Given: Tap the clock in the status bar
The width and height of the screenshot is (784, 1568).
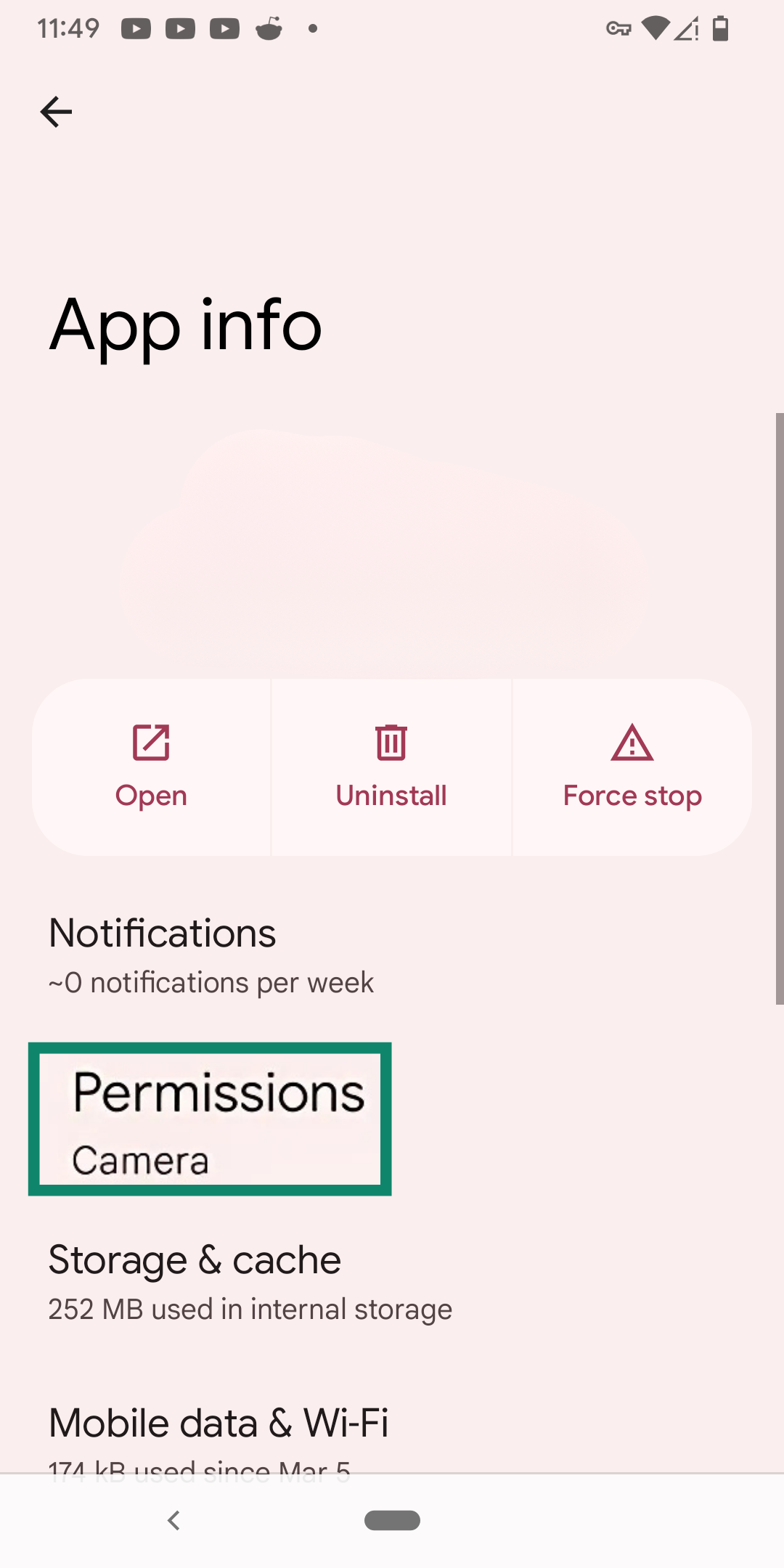Looking at the screenshot, I should click(x=69, y=28).
